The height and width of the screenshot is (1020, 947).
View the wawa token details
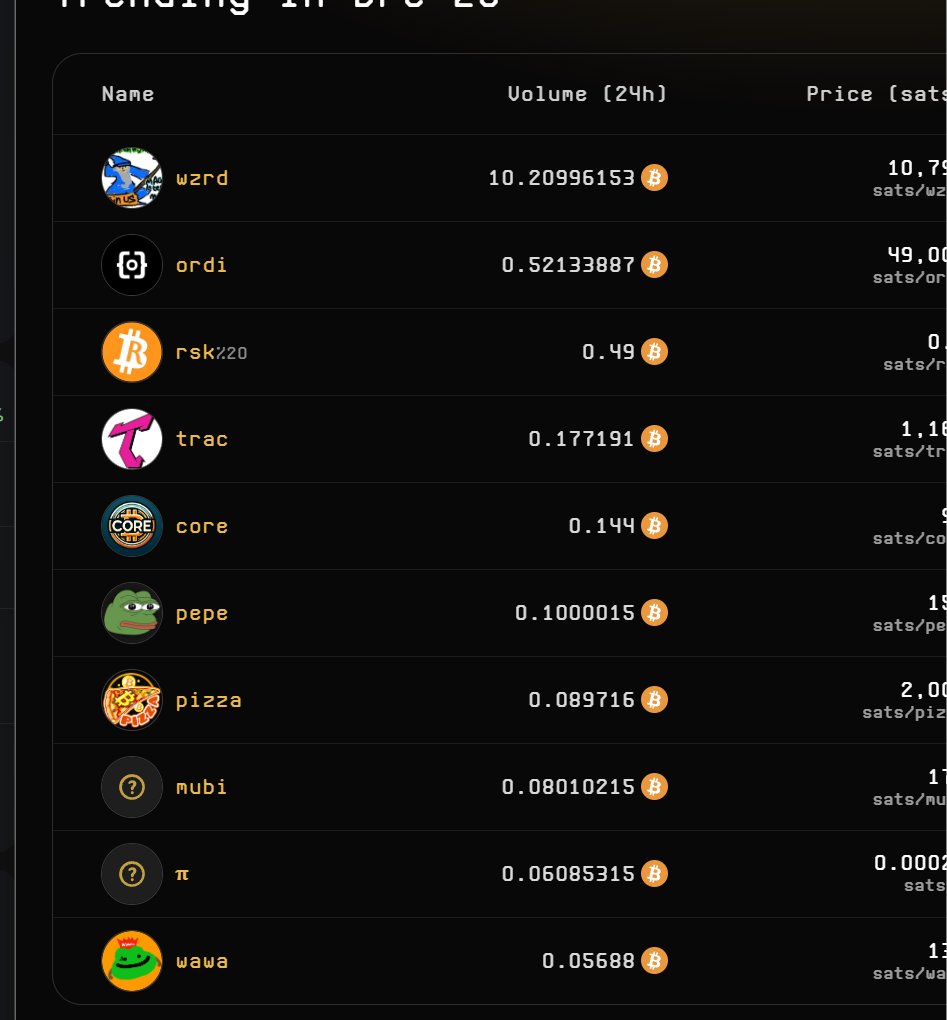[201, 961]
